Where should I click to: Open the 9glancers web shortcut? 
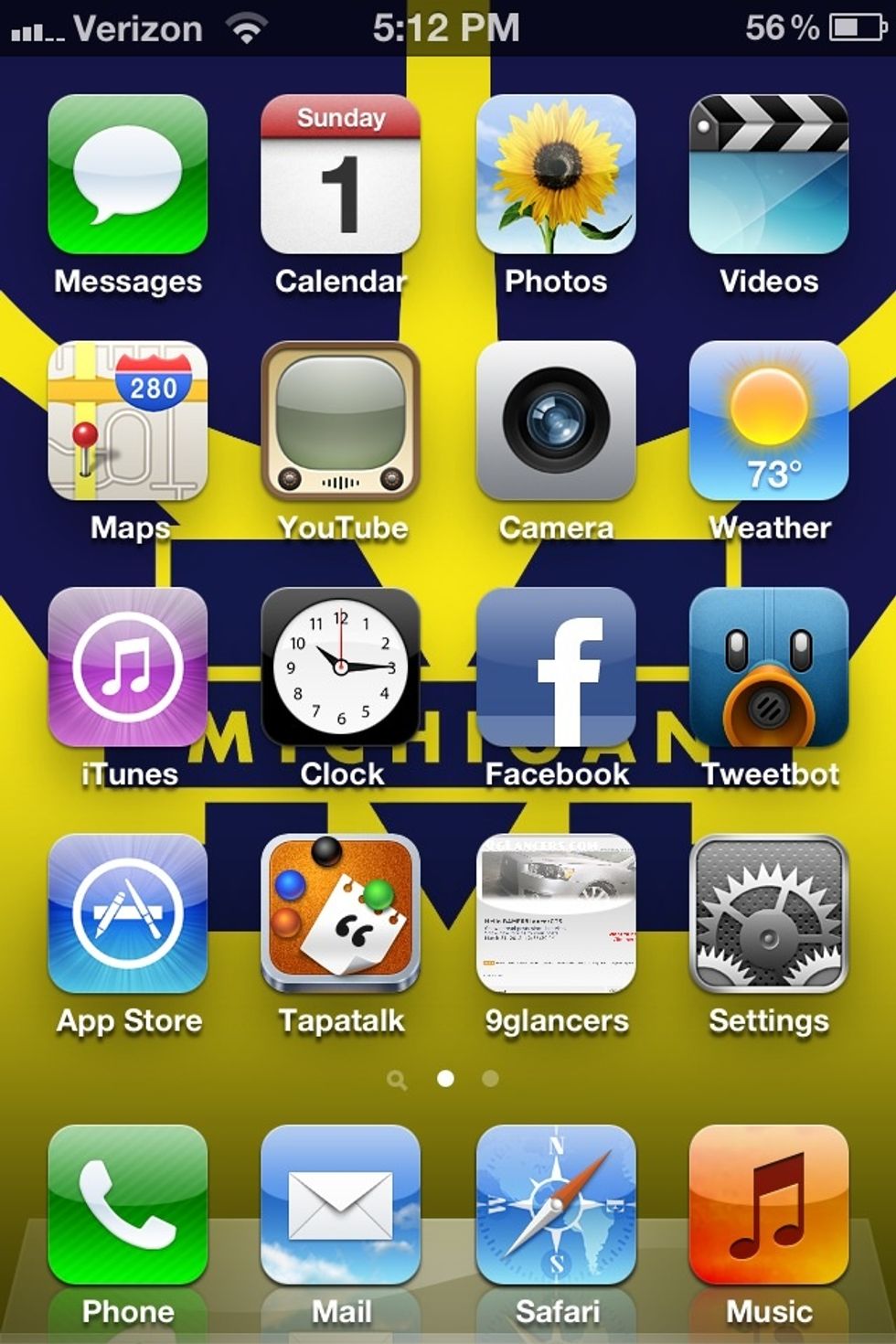coord(556,913)
